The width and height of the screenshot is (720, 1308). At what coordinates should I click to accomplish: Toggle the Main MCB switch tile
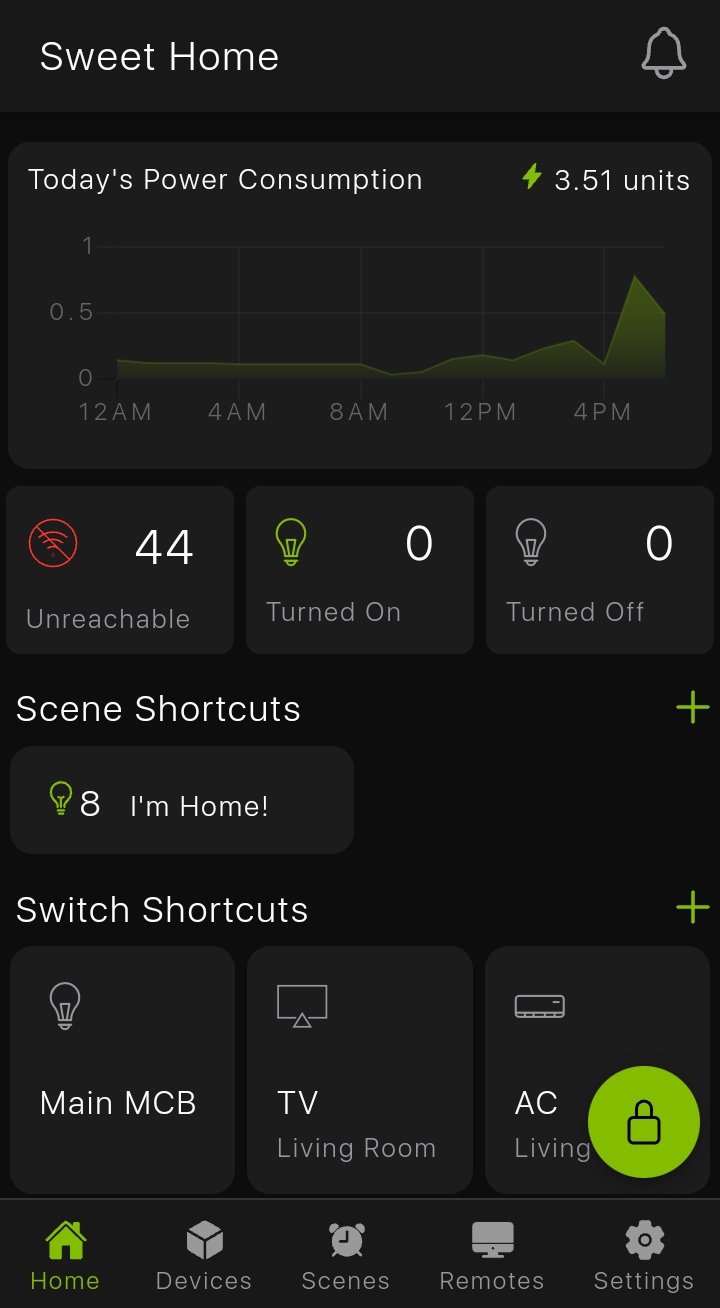pos(121,1070)
